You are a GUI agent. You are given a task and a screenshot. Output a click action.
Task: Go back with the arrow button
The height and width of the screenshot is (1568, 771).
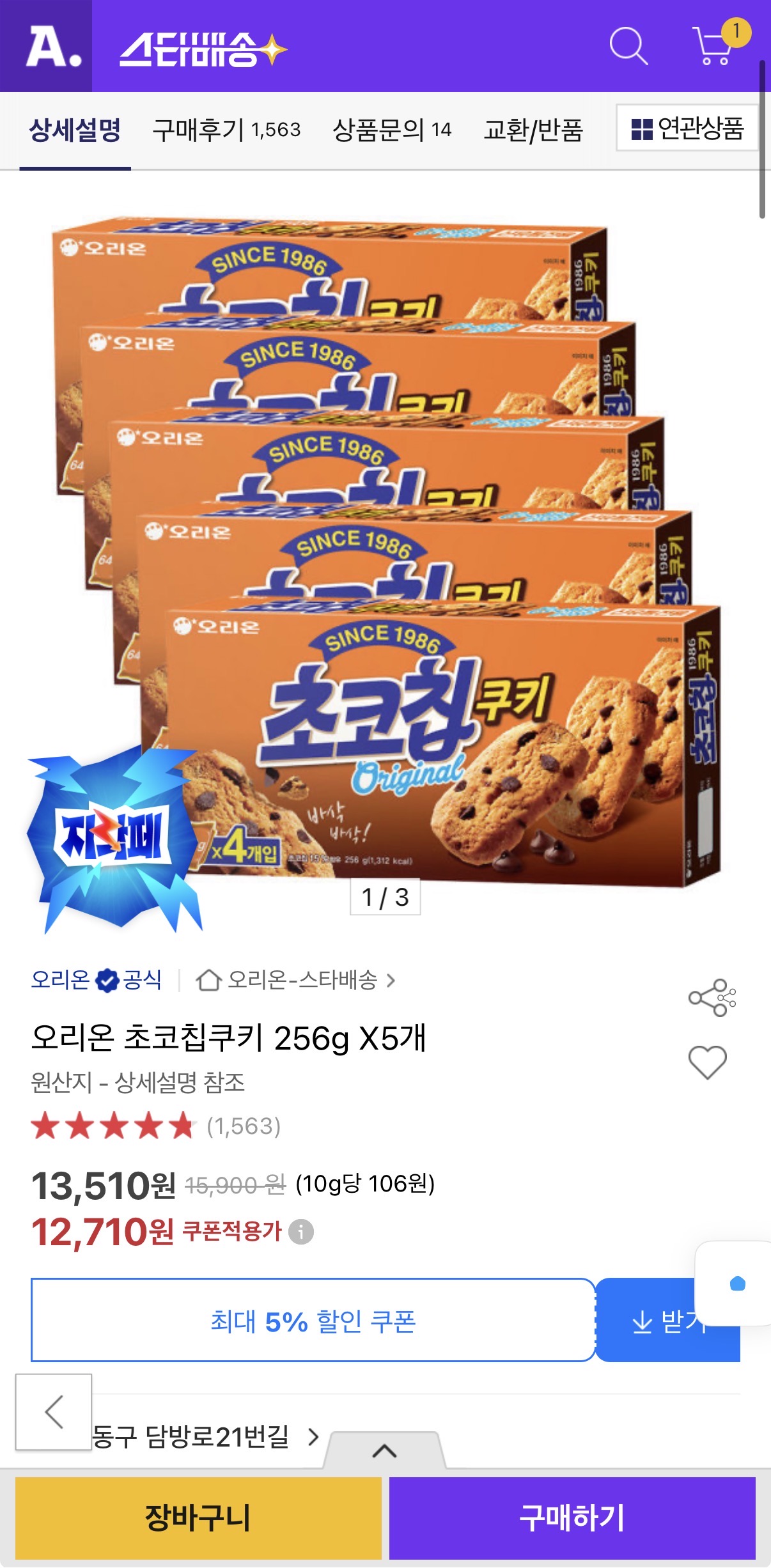[x=54, y=1411]
